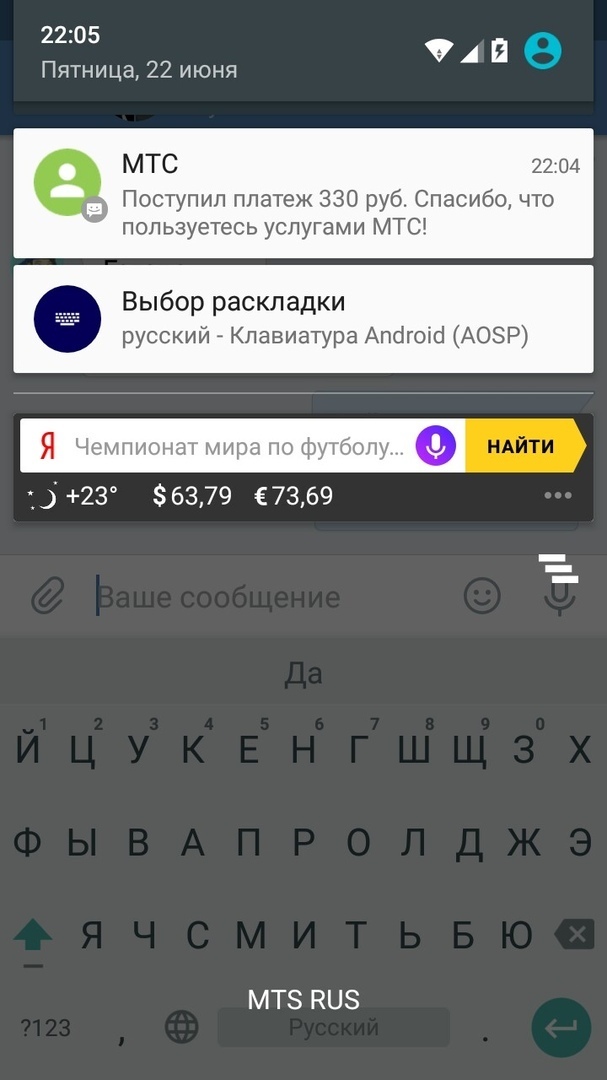Start Yandex voice search
The image size is (607, 1080).
point(435,446)
